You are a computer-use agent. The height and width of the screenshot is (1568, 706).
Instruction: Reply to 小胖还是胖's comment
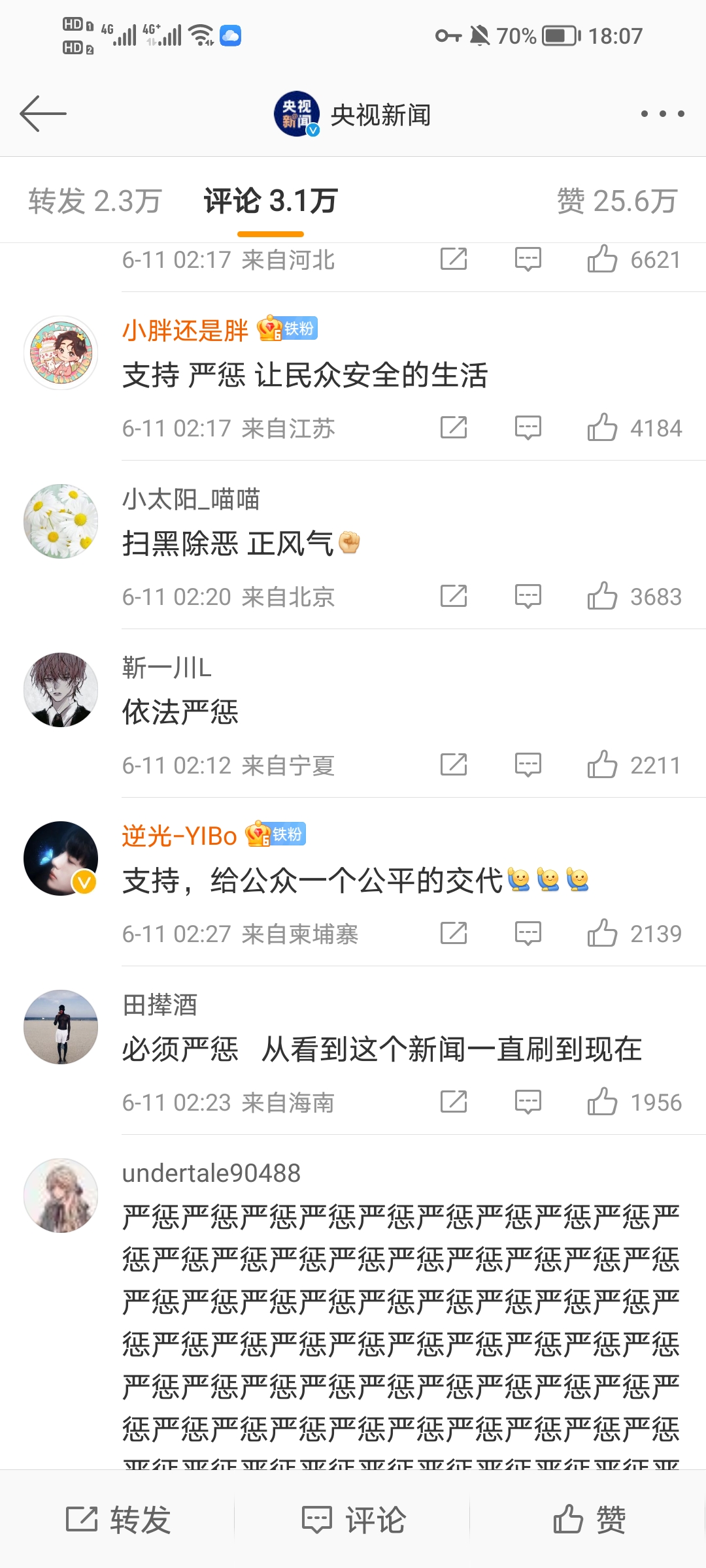[528, 428]
